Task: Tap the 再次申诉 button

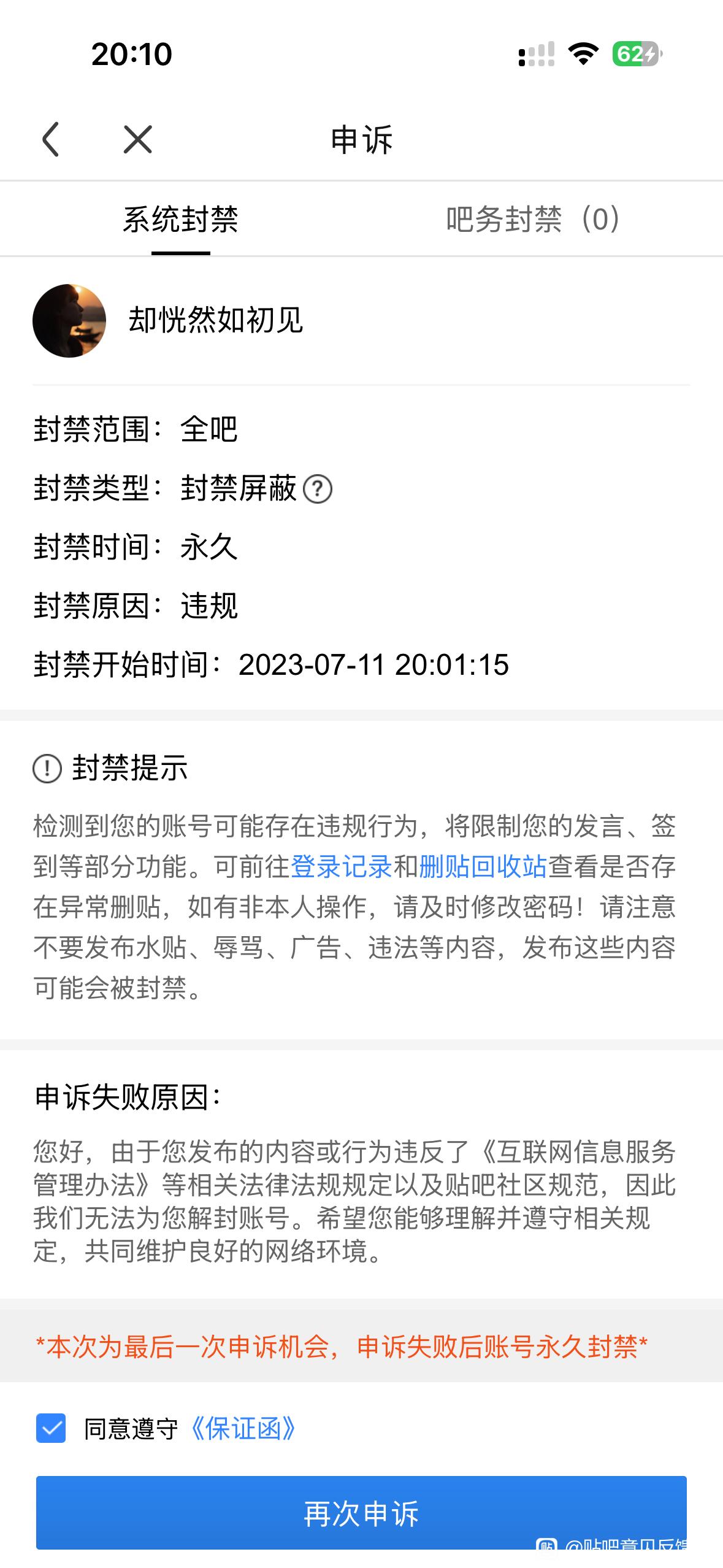Action: pyautogui.click(x=361, y=1513)
